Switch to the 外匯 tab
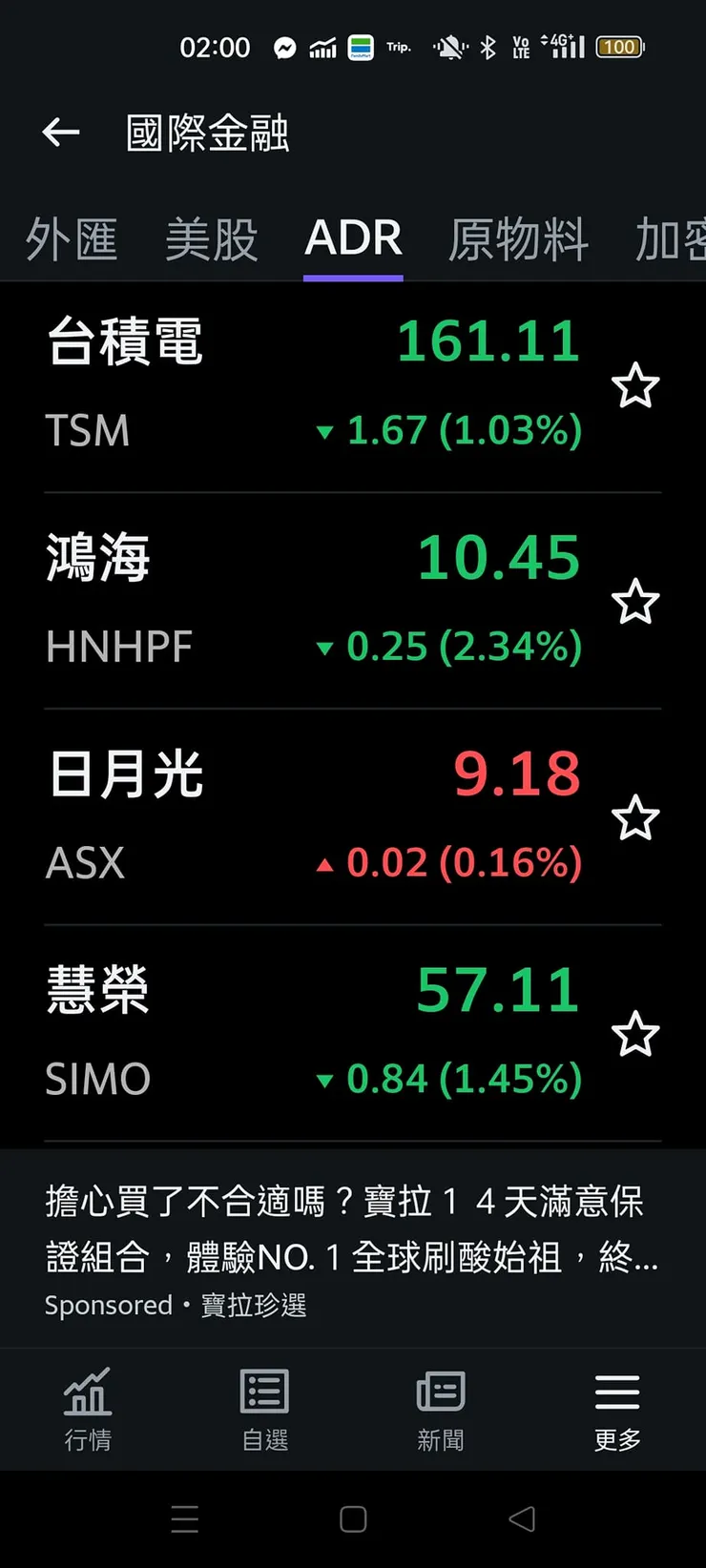The width and height of the screenshot is (706, 1568). (x=72, y=238)
